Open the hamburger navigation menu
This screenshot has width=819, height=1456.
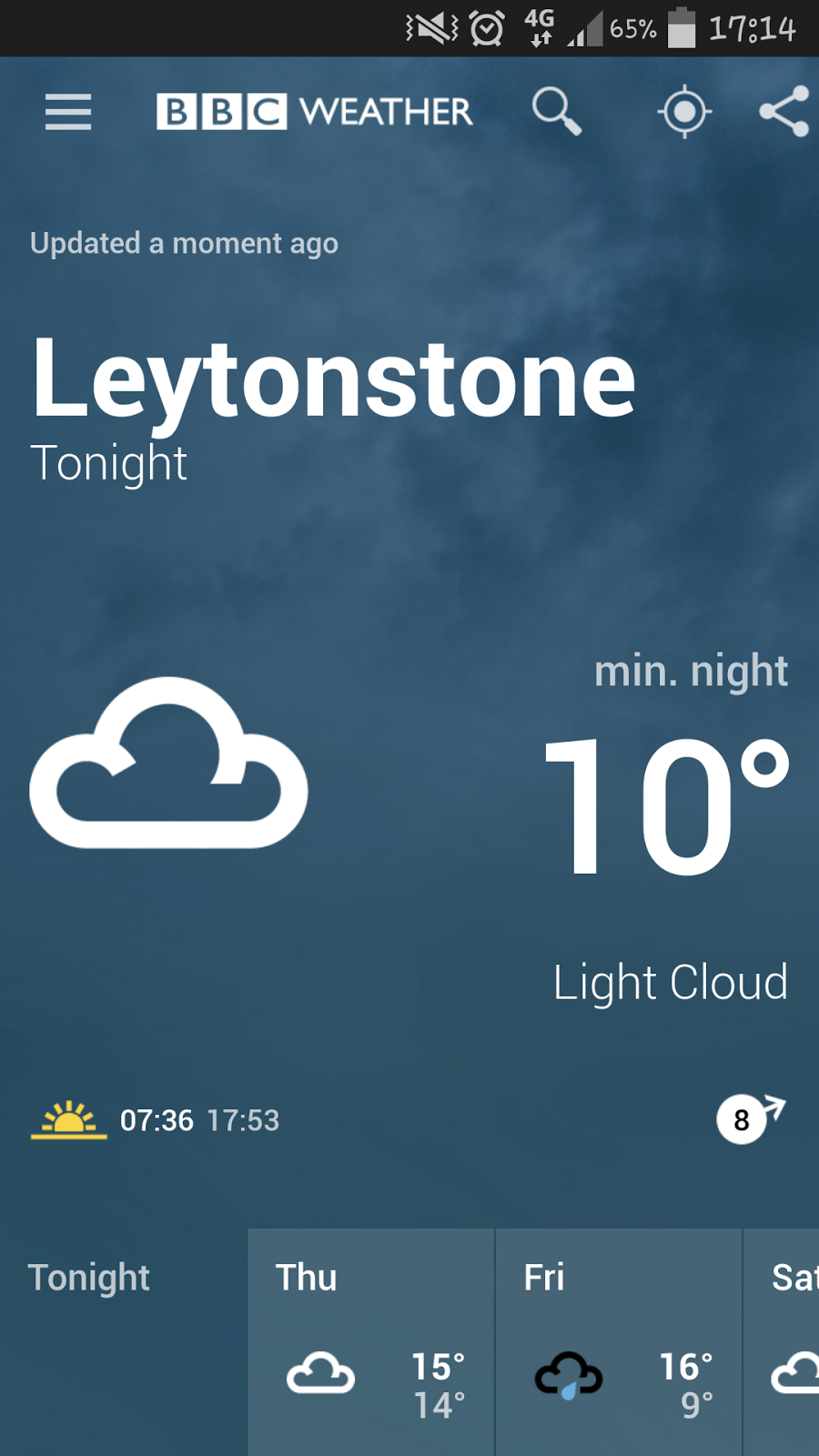(68, 112)
